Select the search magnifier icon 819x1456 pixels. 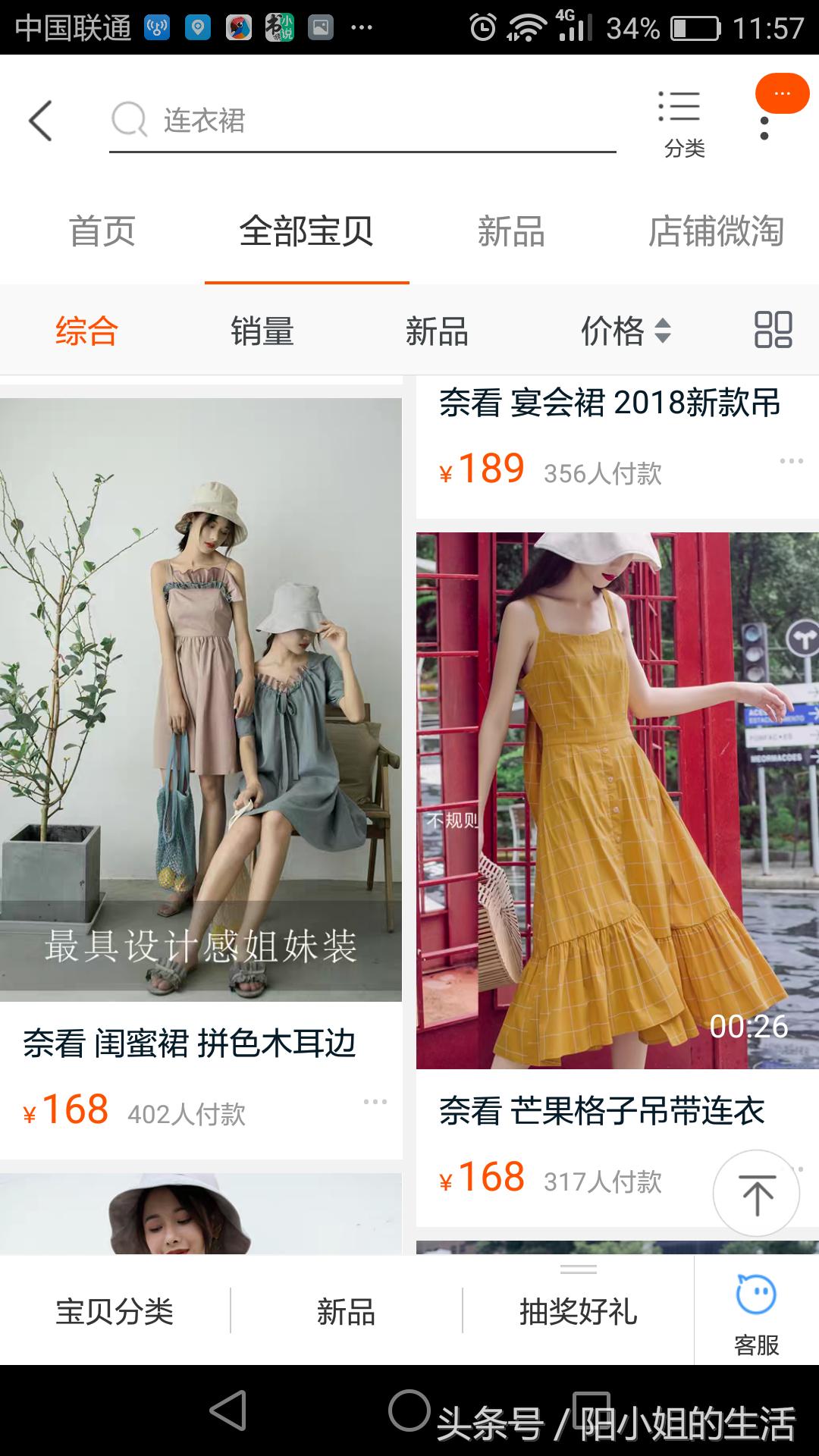click(x=130, y=119)
